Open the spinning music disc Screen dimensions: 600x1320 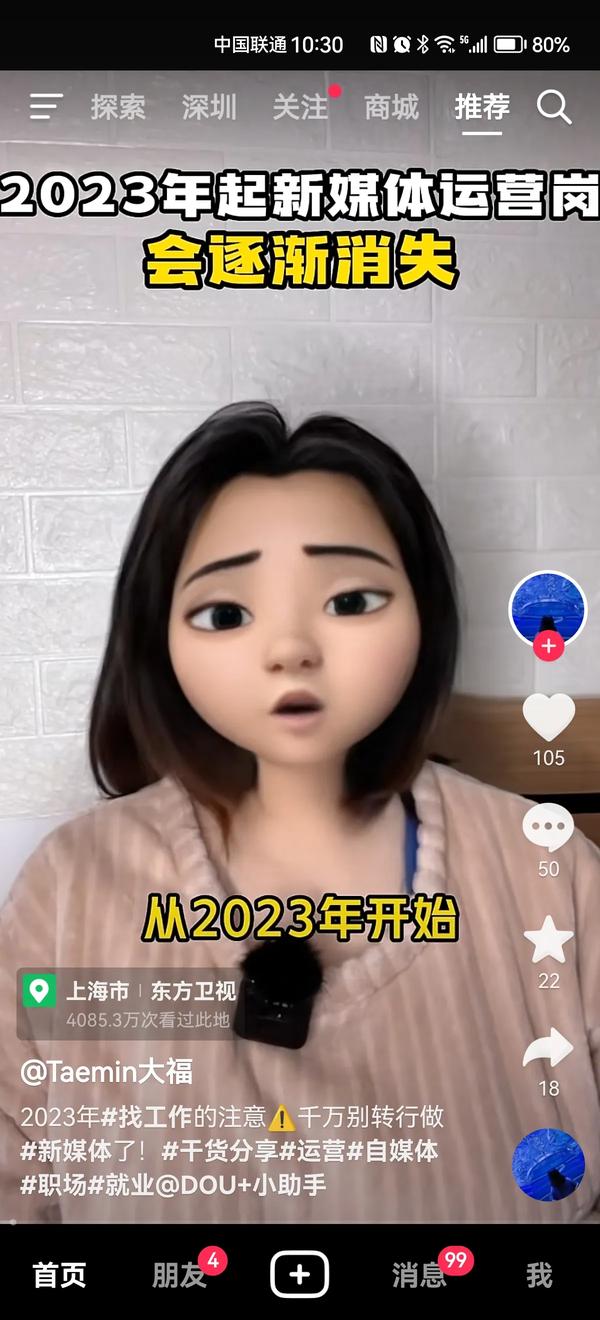click(548, 1165)
